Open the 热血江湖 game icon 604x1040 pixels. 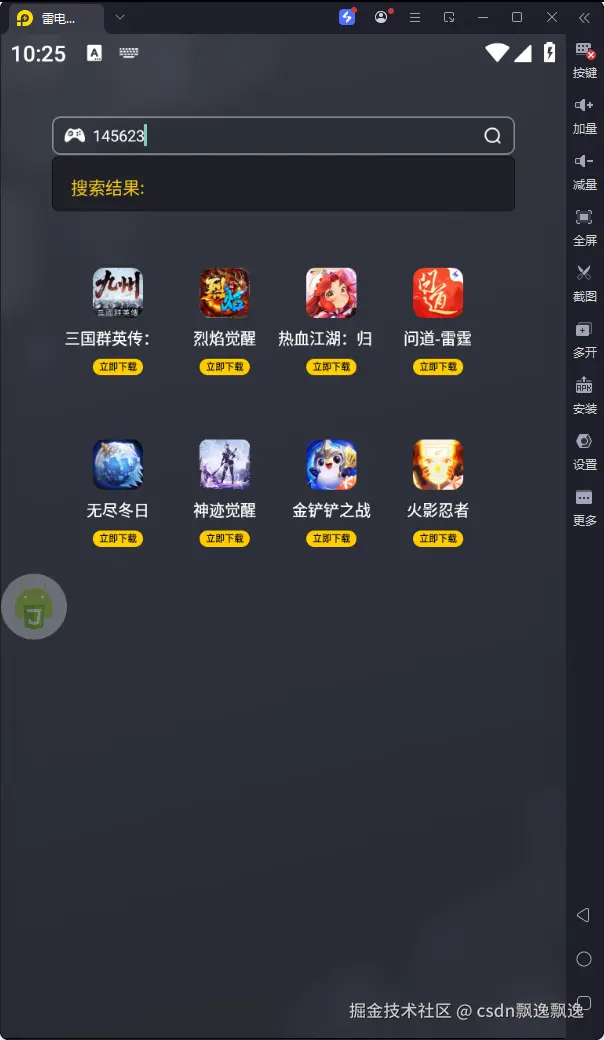point(331,293)
